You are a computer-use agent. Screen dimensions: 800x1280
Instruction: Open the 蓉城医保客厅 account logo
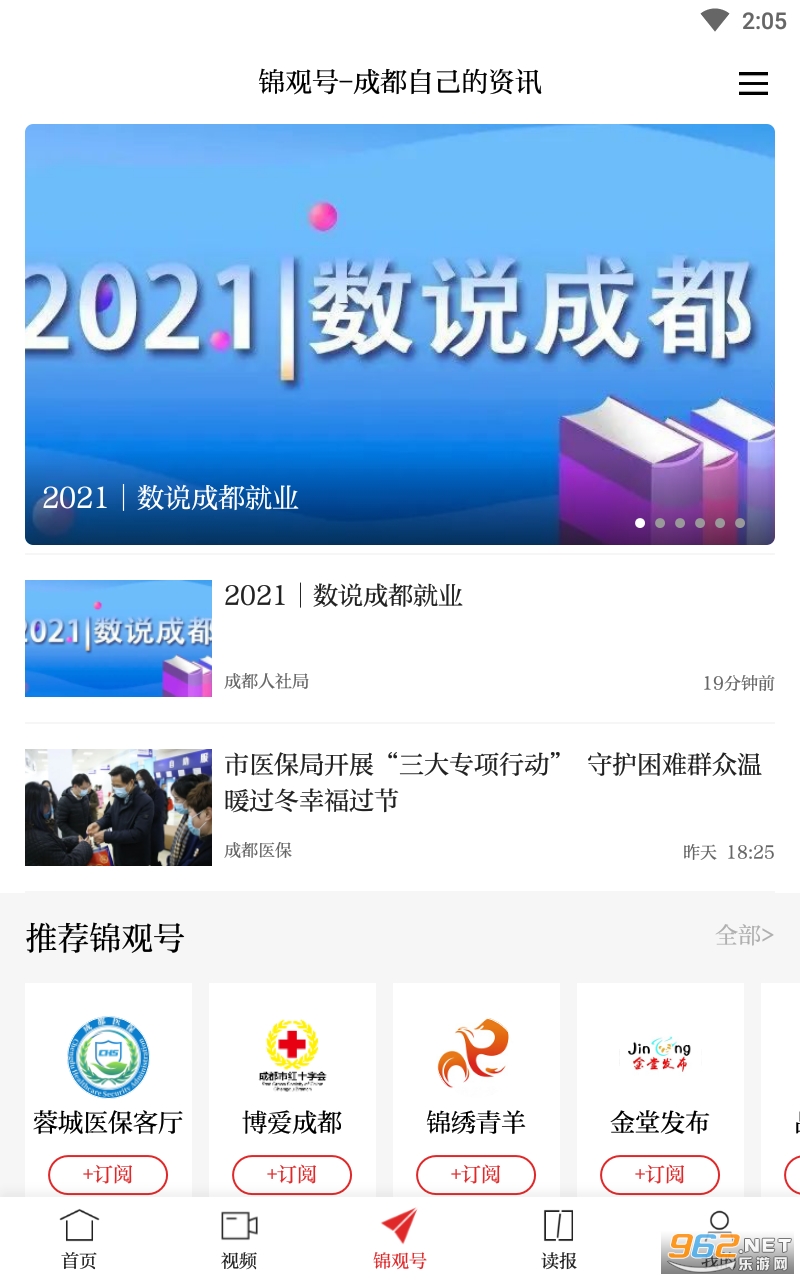pyautogui.click(x=108, y=1054)
